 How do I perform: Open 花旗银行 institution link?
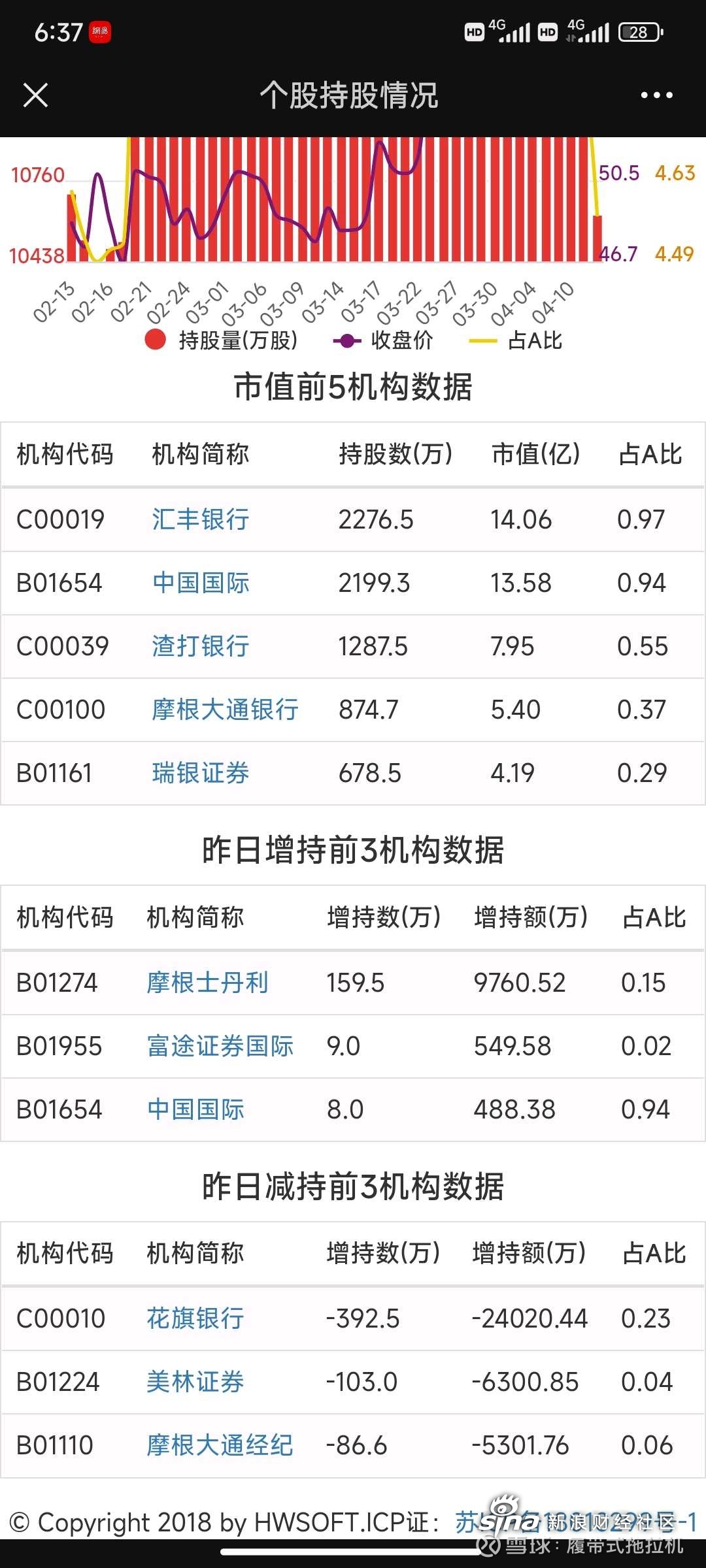pos(195,1318)
